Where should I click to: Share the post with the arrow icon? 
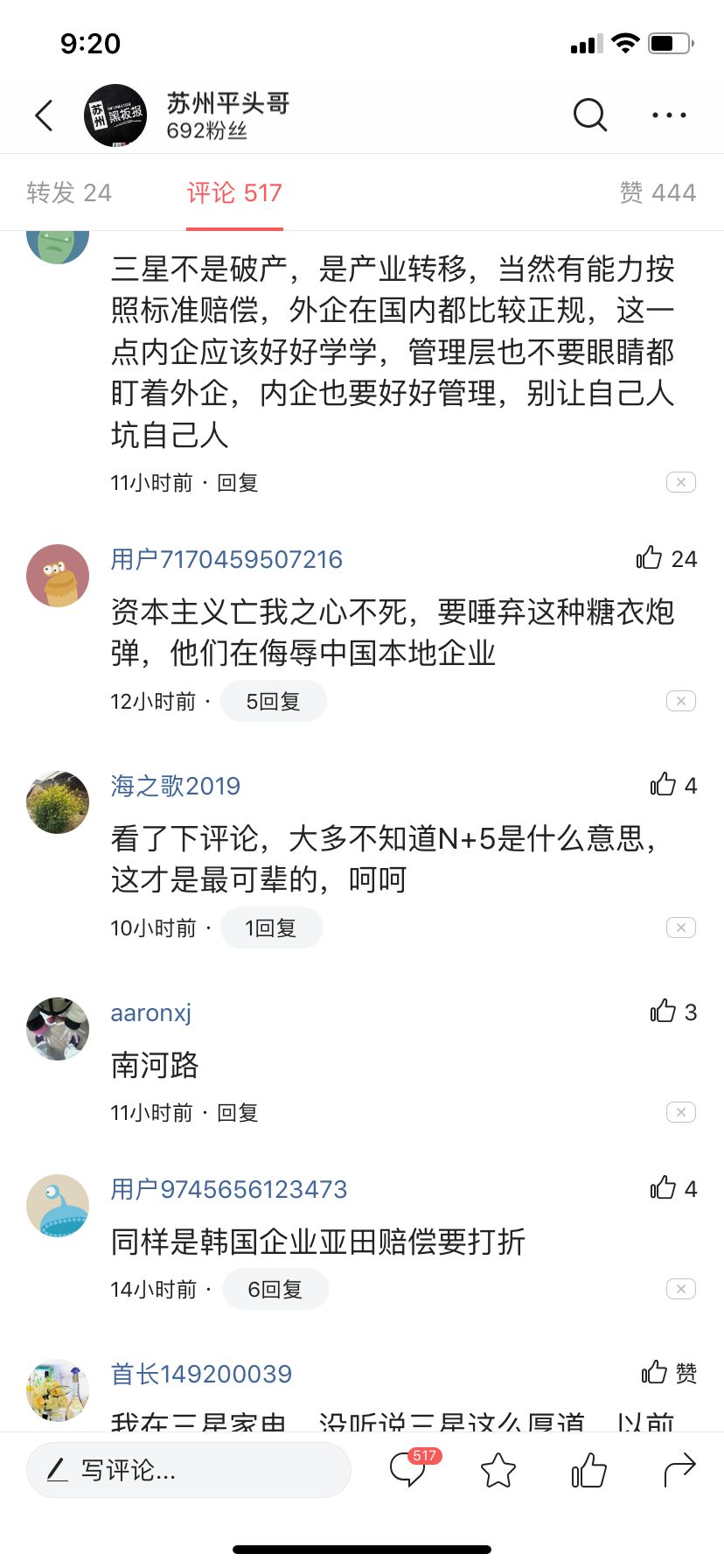click(679, 1470)
